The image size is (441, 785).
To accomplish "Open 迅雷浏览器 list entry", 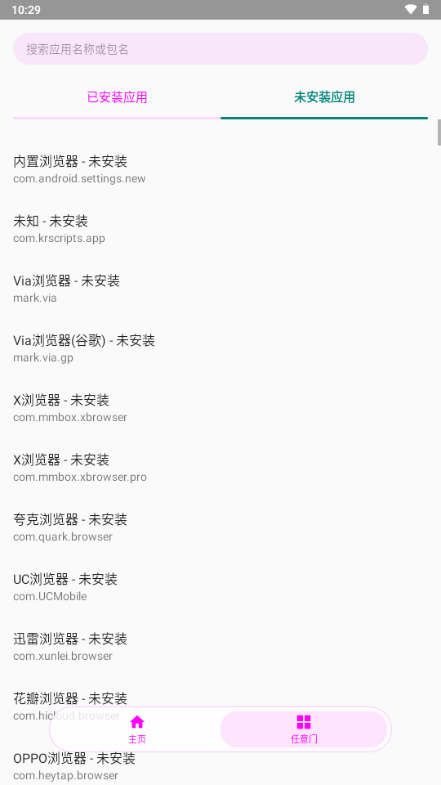I will pos(220,647).
